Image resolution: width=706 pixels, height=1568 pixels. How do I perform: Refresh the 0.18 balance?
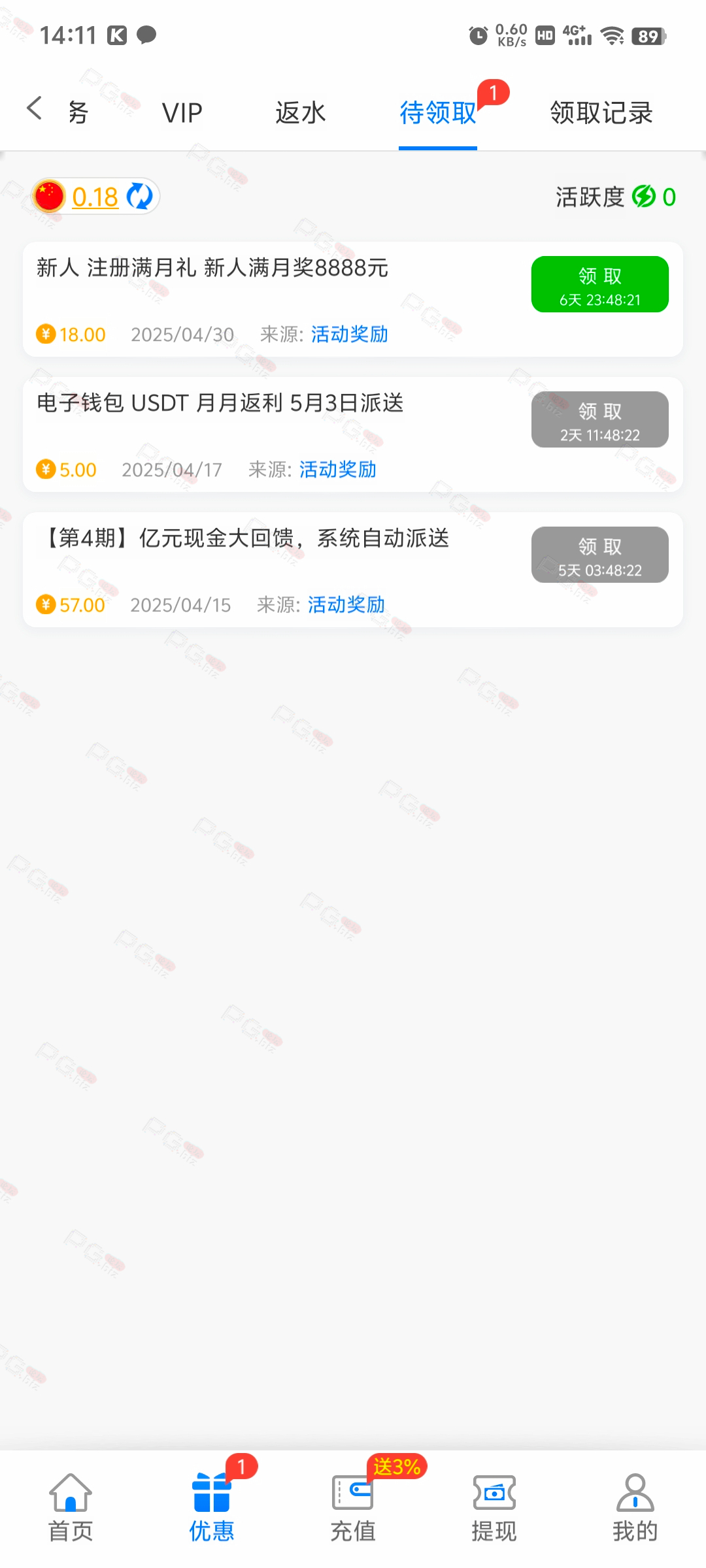click(x=139, y=197)
